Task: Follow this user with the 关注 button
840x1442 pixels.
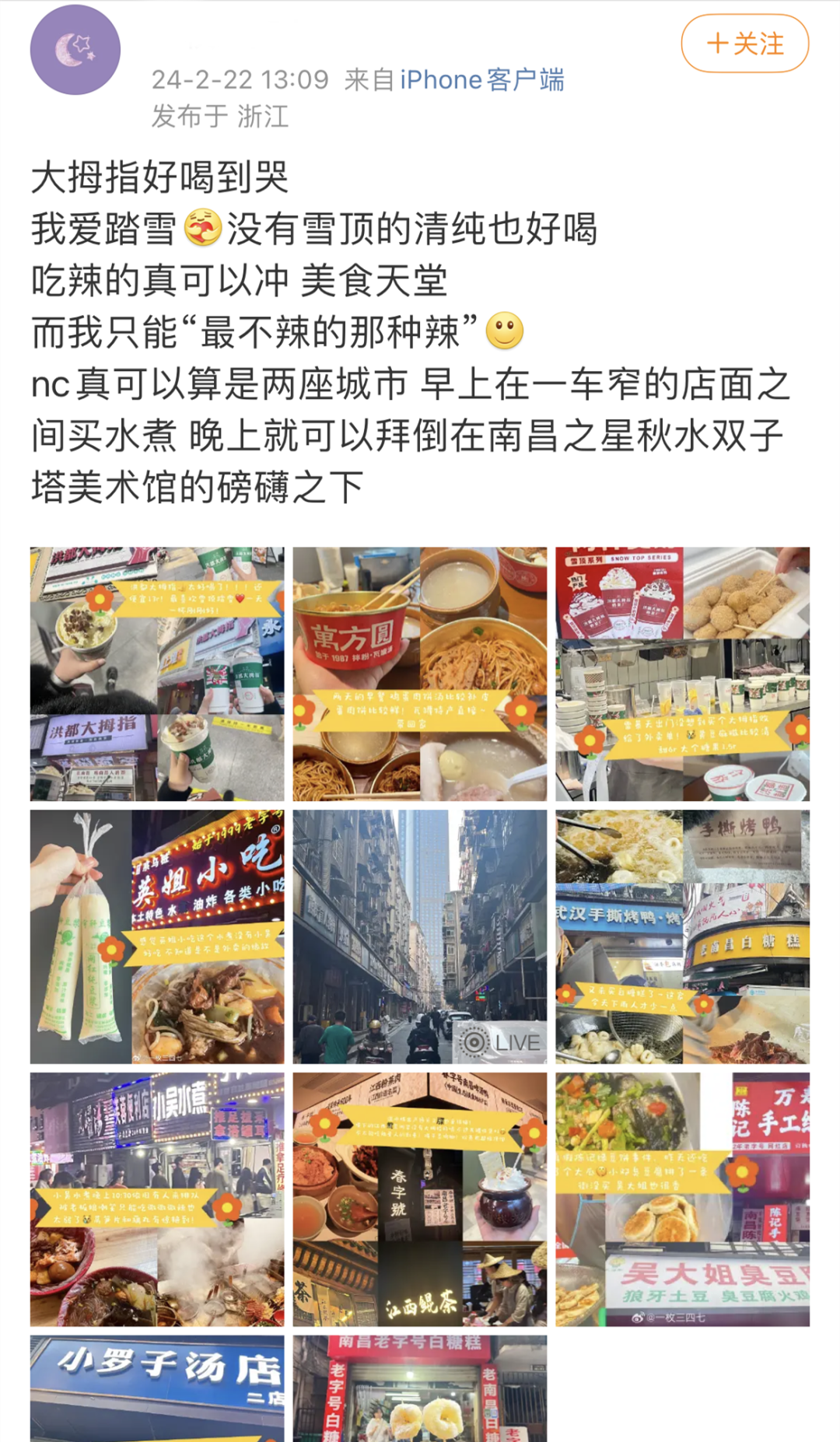Action: click(745, 44)
